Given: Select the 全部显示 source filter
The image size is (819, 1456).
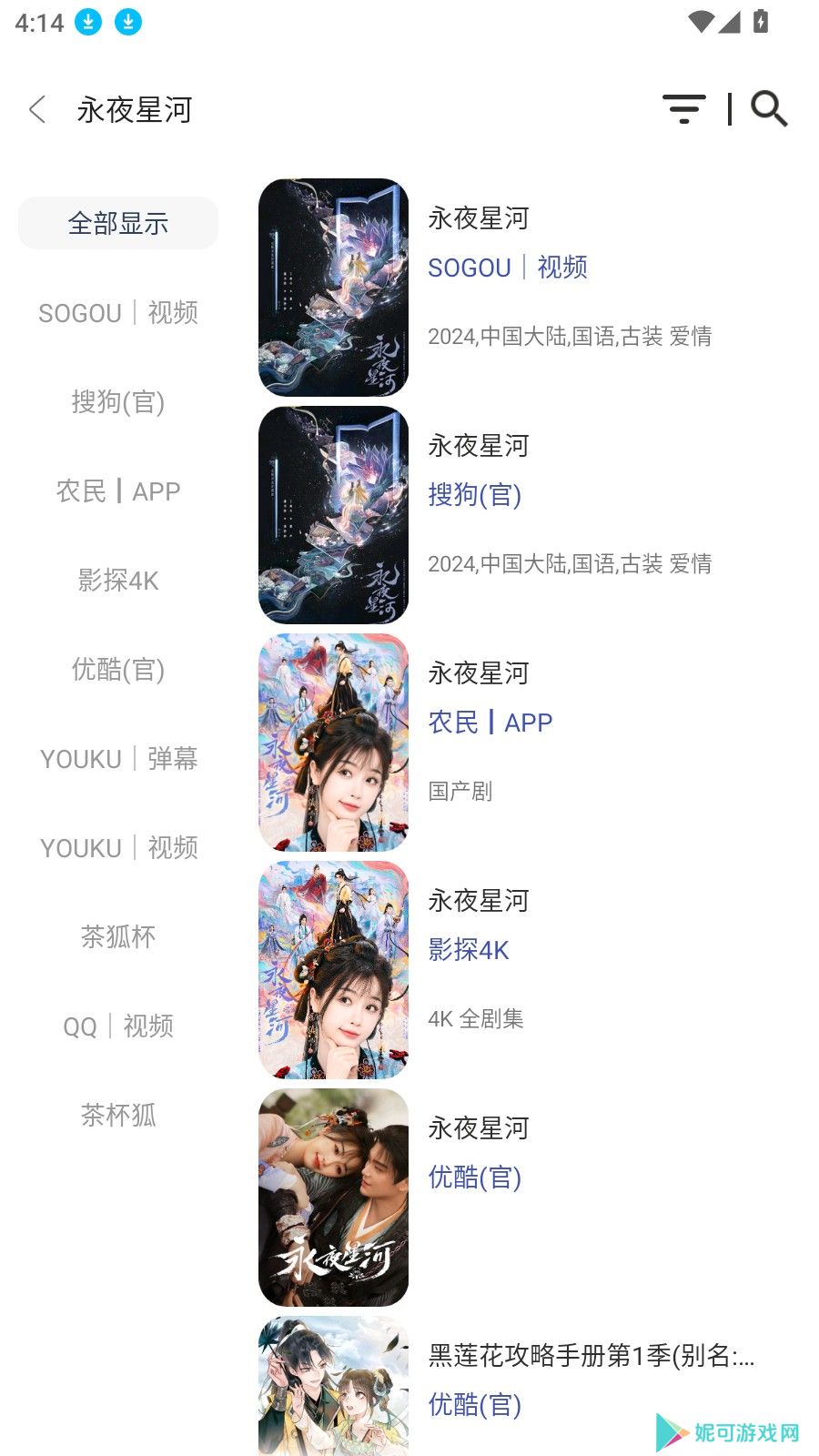Looking at the screenshot, I should tap(118, 223).
